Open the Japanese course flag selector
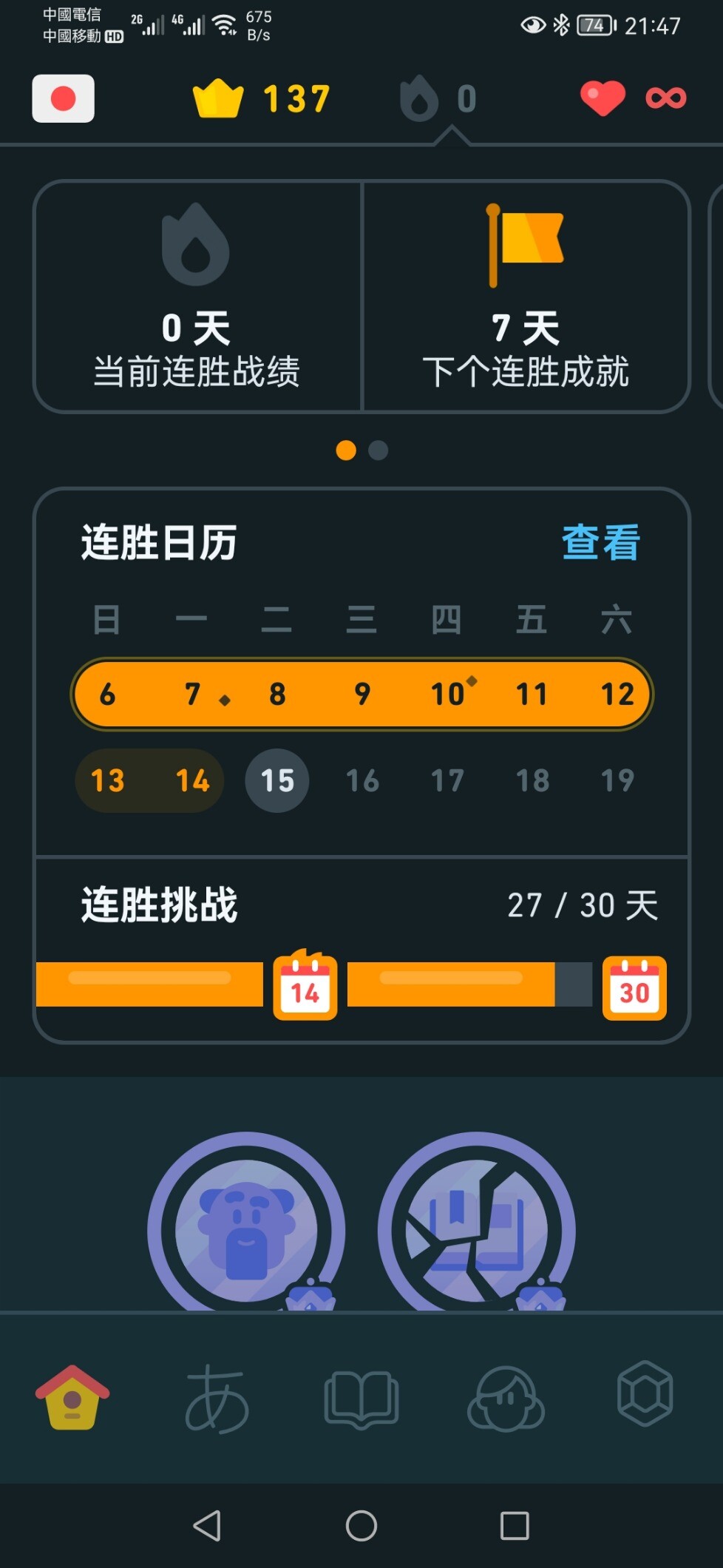This screenshot has height=1568, width=723. [64, 98]
